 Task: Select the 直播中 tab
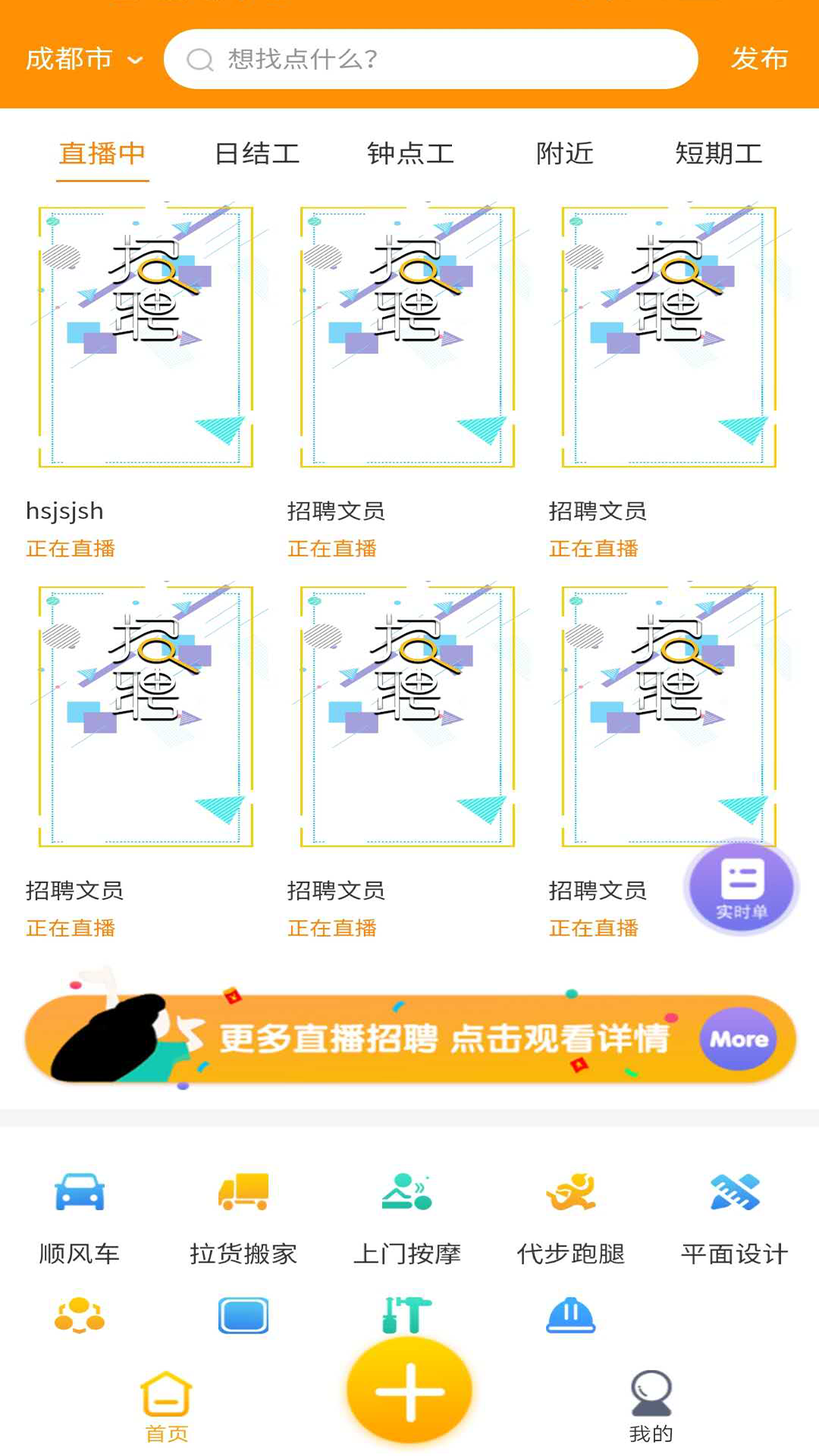click(x=102, y=154)
